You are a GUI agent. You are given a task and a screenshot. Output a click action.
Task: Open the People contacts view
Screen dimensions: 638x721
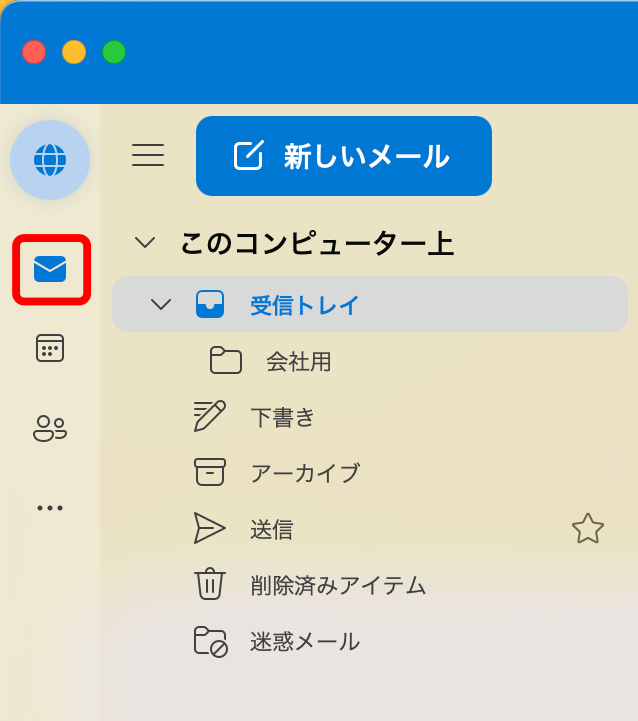[50, 428]
